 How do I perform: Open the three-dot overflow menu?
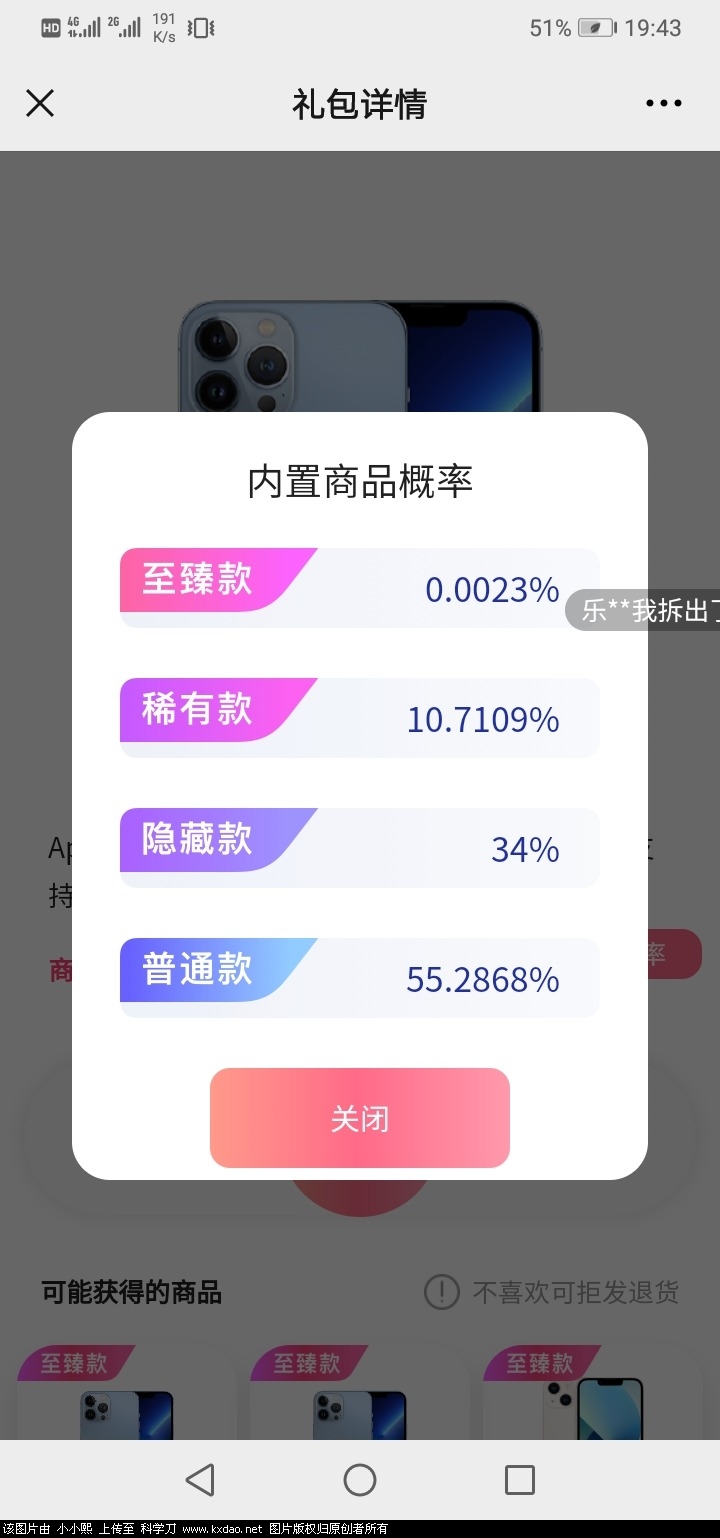(x=663, y=103)
